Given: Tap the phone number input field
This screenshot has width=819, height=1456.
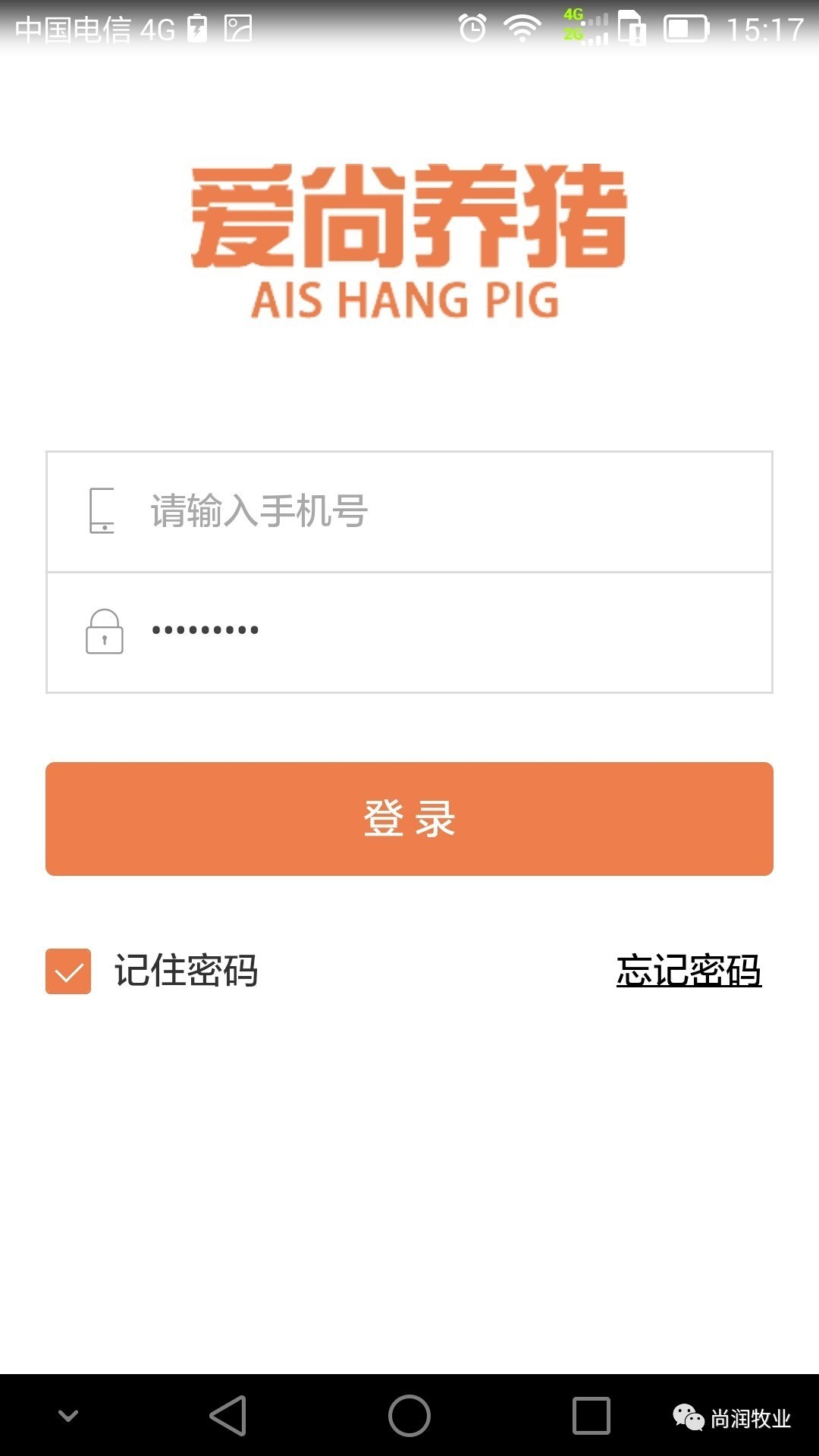Looking at the screenshot, I should tap(409, 512).
